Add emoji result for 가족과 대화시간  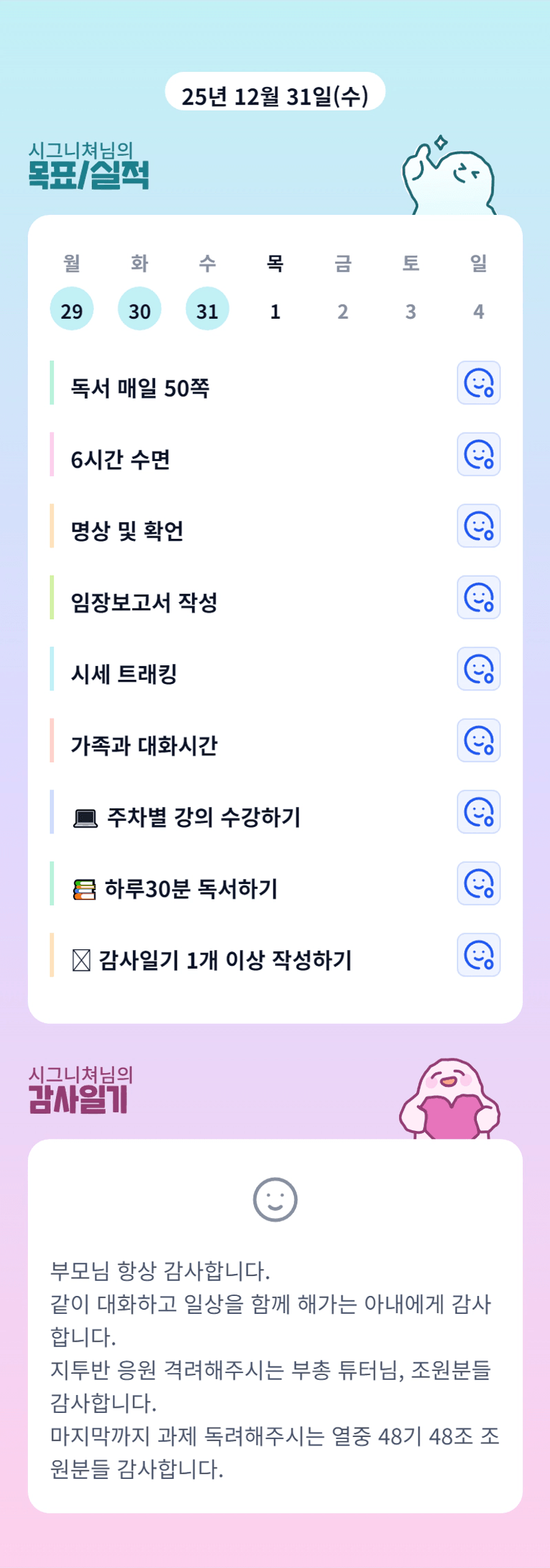point(479,740)
